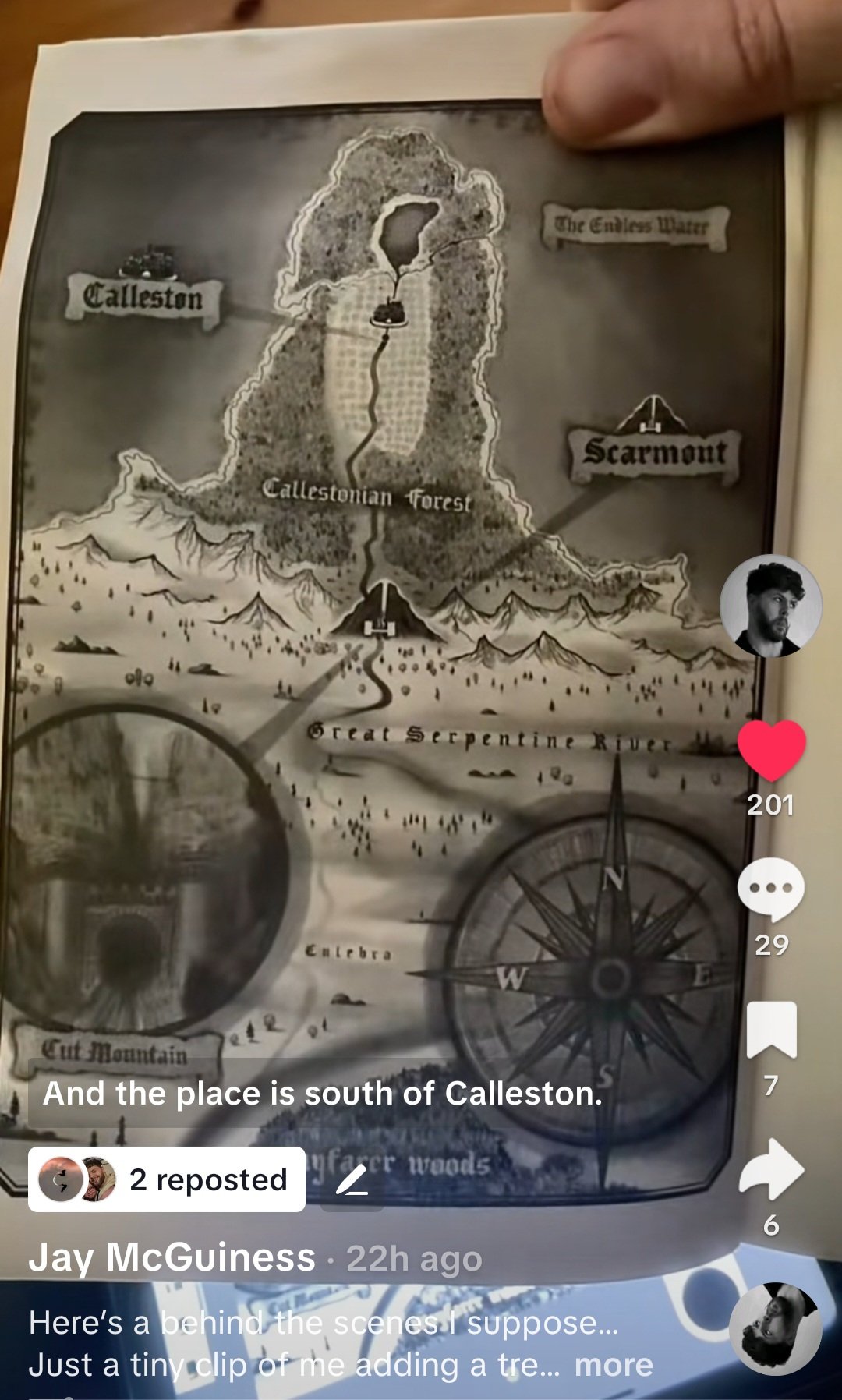842x1400 pixels.
Task: Open the spinning sound disc
Action: pos(774,1329)
